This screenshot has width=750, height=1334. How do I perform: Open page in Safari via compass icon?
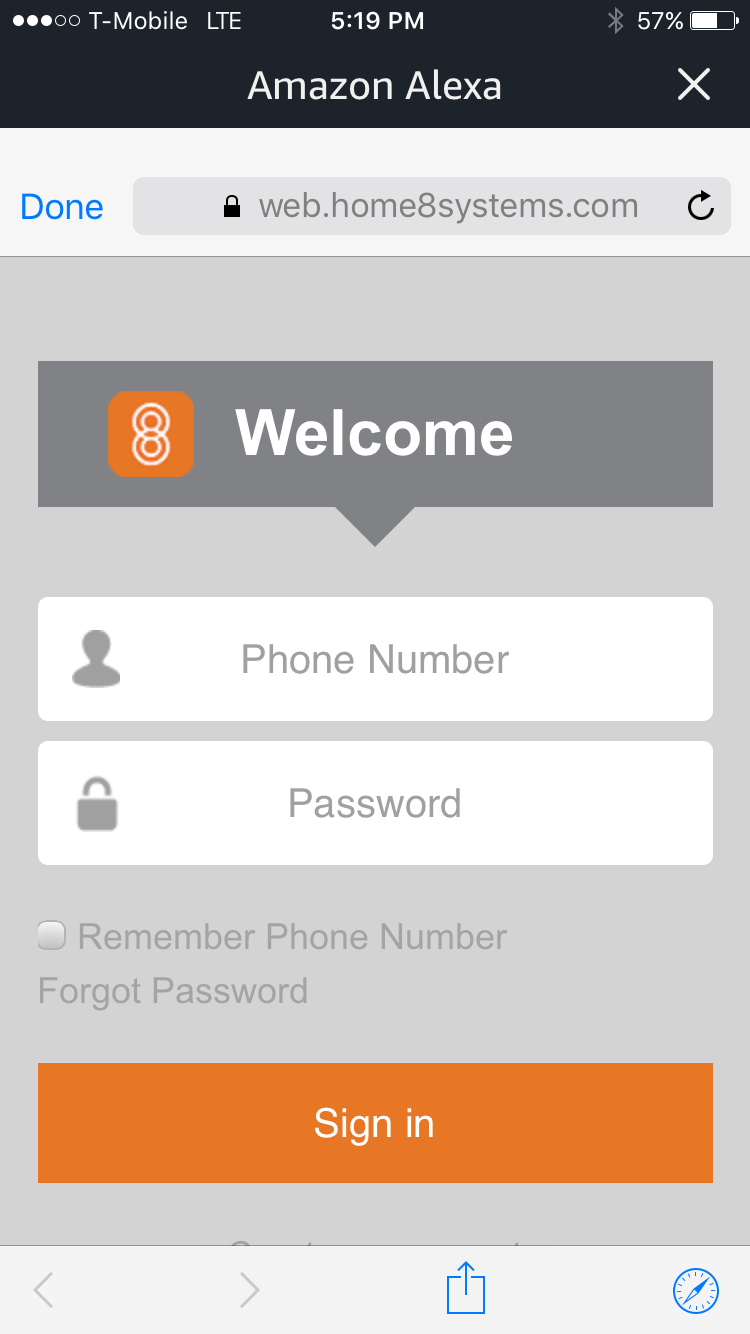[x=696, y=1290]
